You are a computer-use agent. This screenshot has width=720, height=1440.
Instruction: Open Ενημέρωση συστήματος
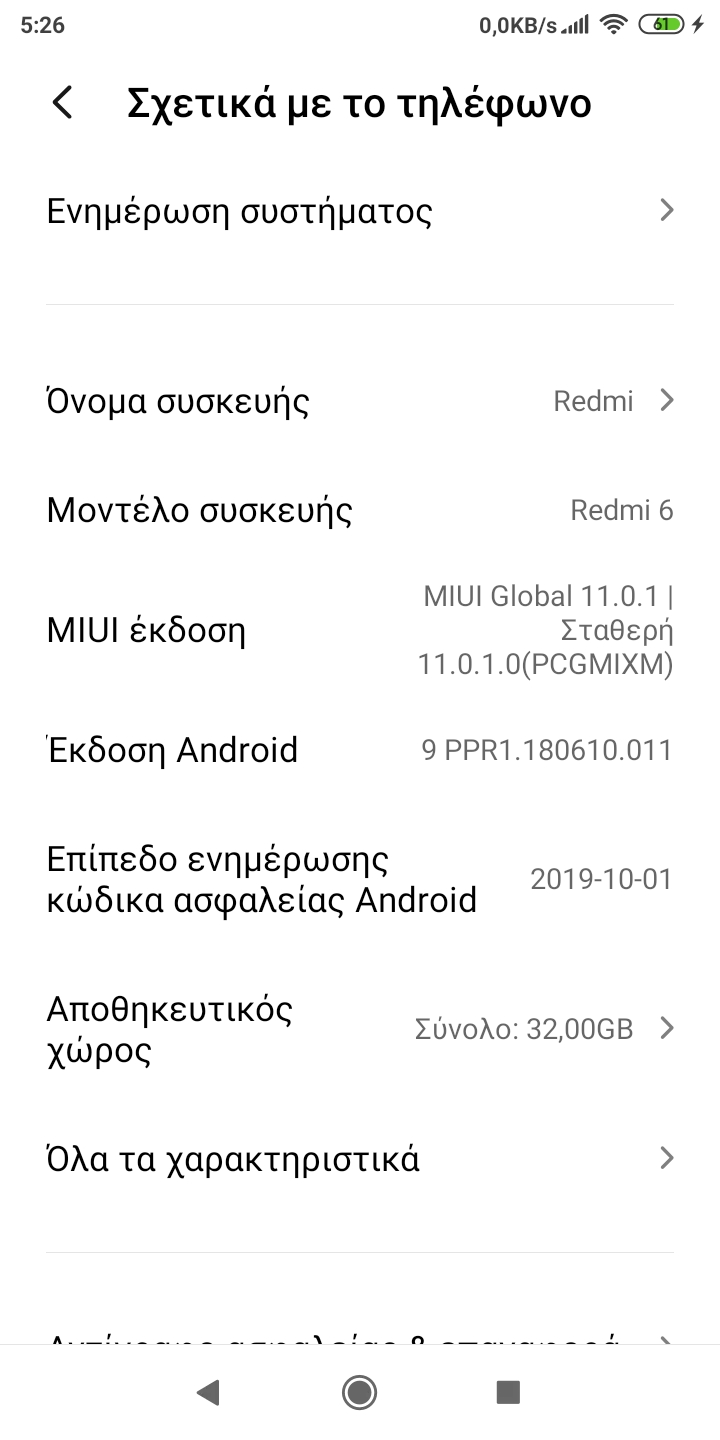click(x=360, y=211)
